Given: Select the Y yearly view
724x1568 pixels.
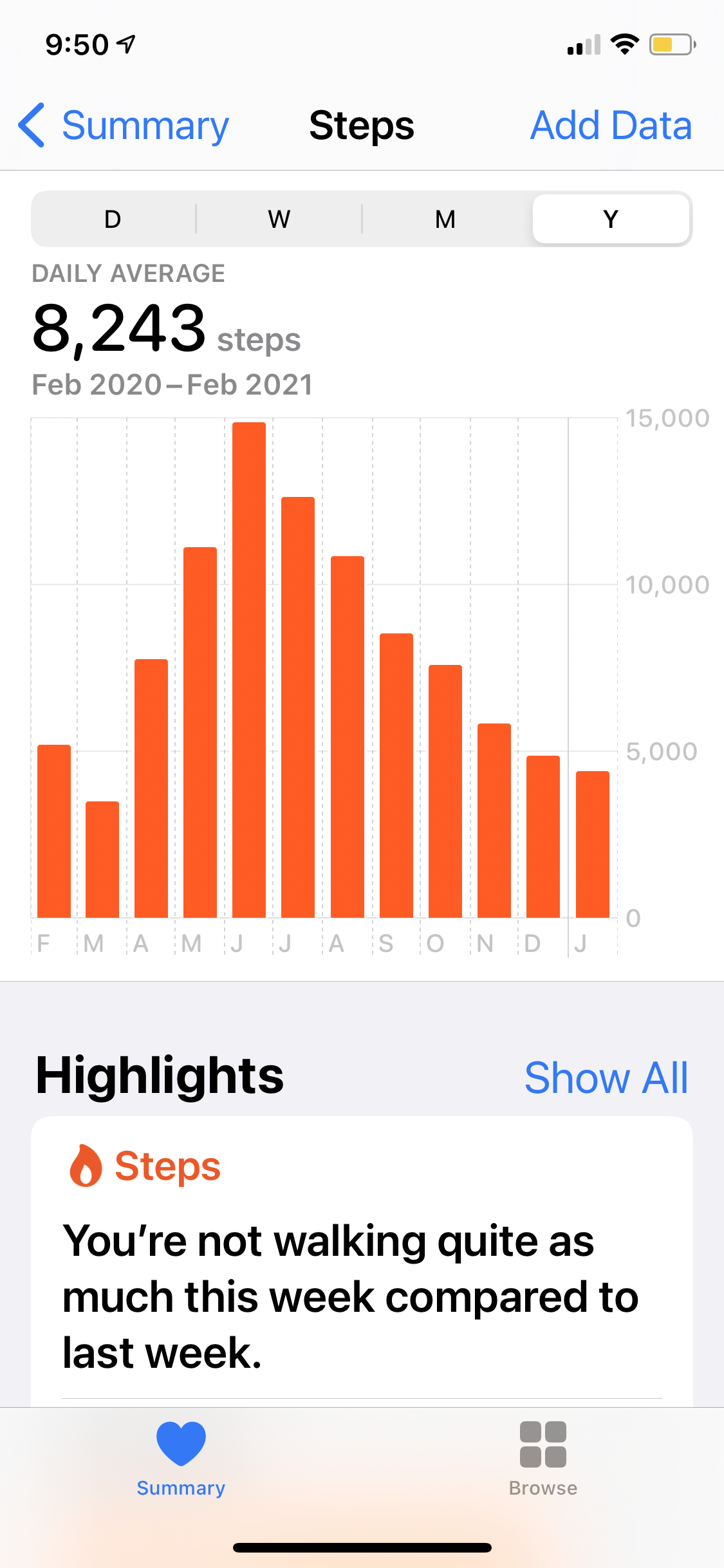Looking at the screenshot, I should pyautogui.click(x=611, y=219).
